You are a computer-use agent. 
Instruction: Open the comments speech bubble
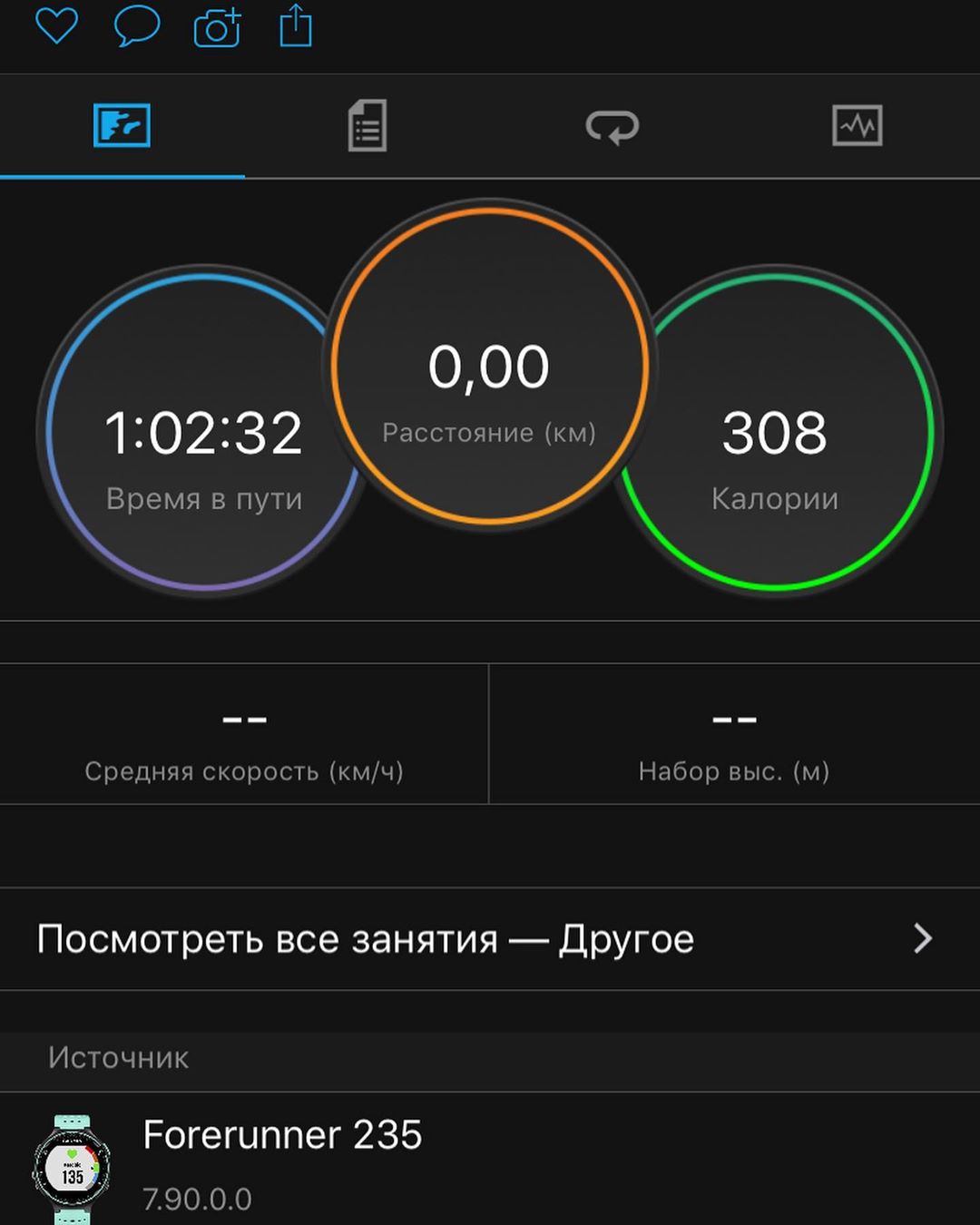pyautogui.click(x=136, y=25)
